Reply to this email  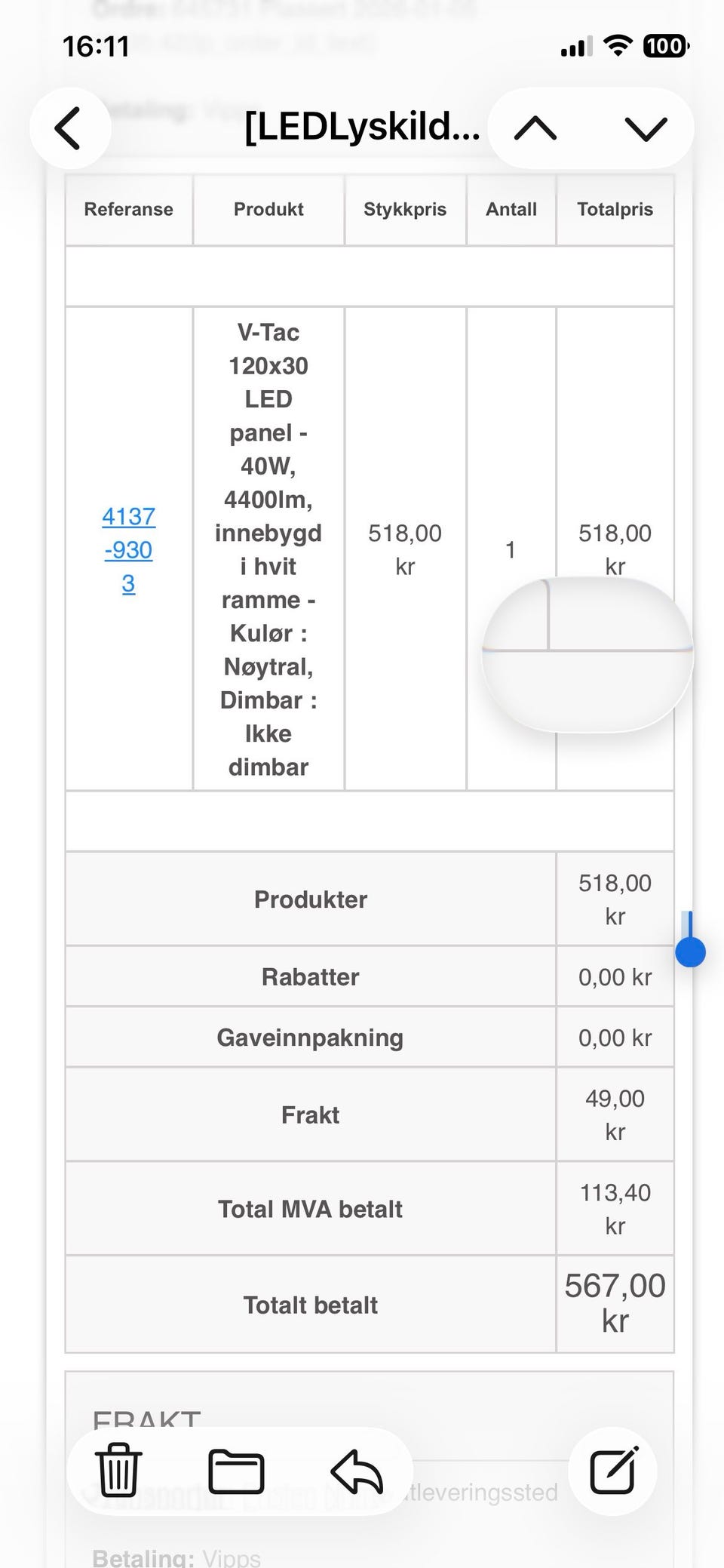pyautogui.click(x=357, y=1471)
